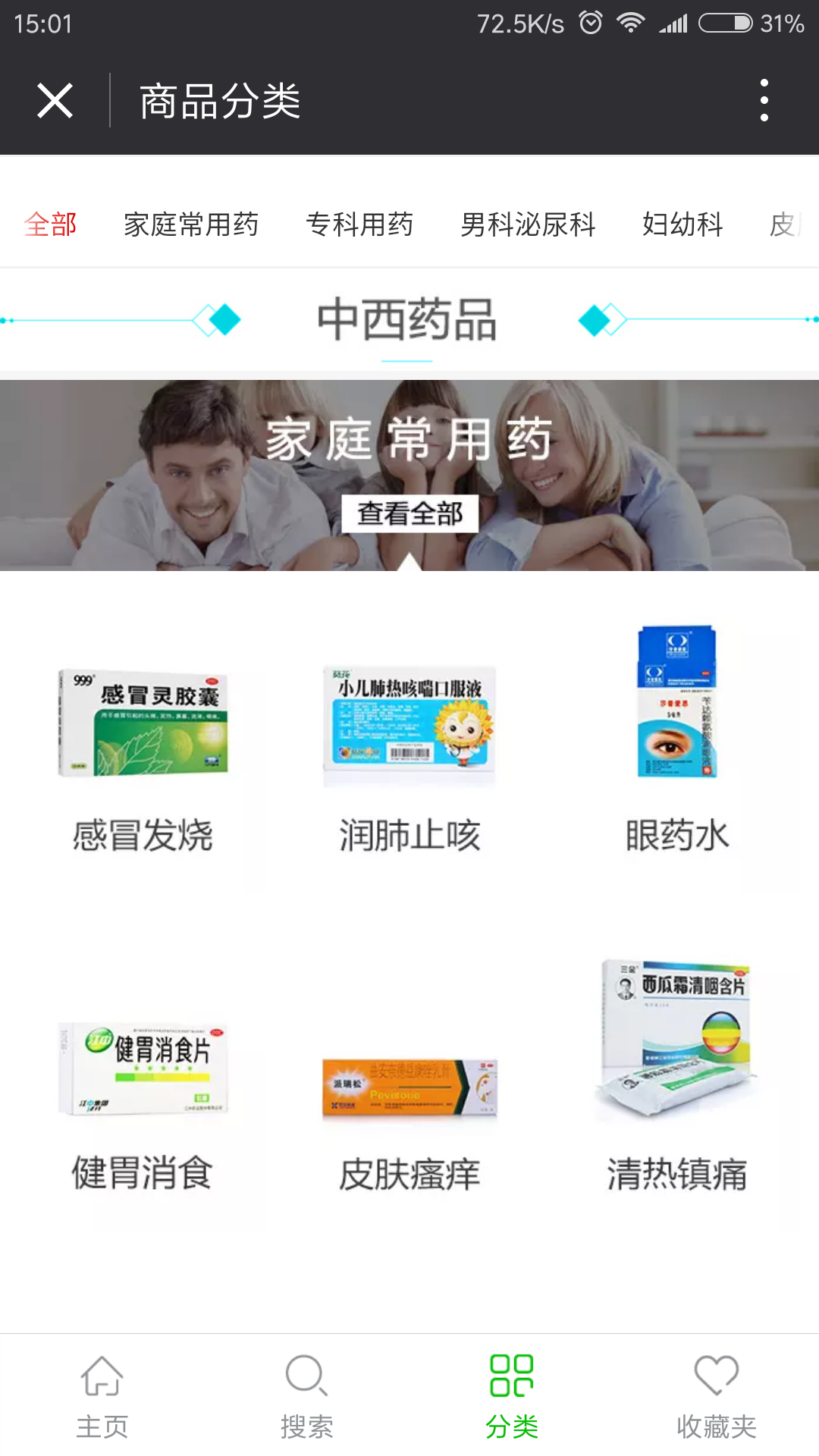The height and width of the screenshot is (1456, 819).
Task: Tap 查看全部 on the 家庭常用药 banner
Action: coord(409,513)
